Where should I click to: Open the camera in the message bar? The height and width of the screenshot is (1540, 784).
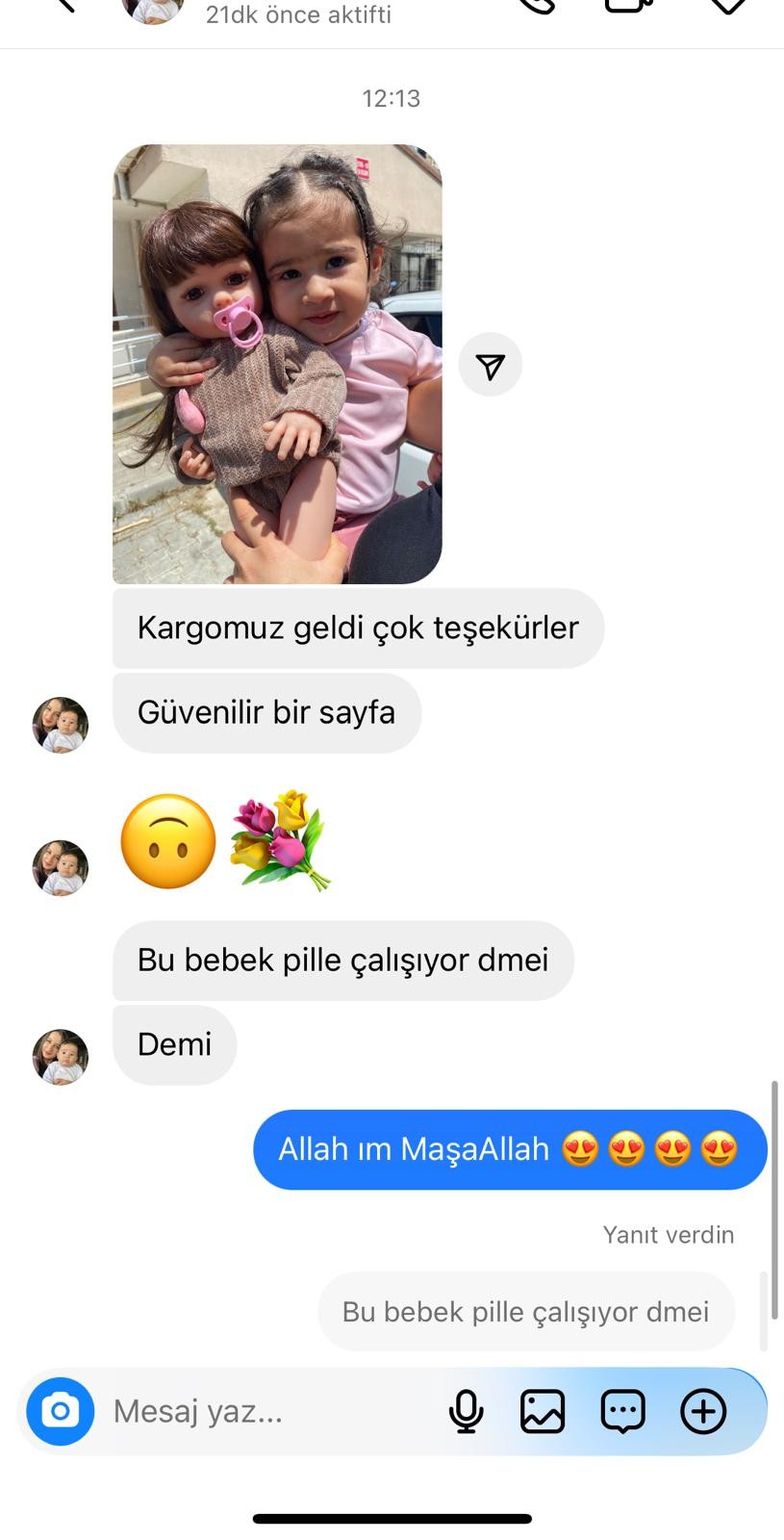pos(61,1411)
